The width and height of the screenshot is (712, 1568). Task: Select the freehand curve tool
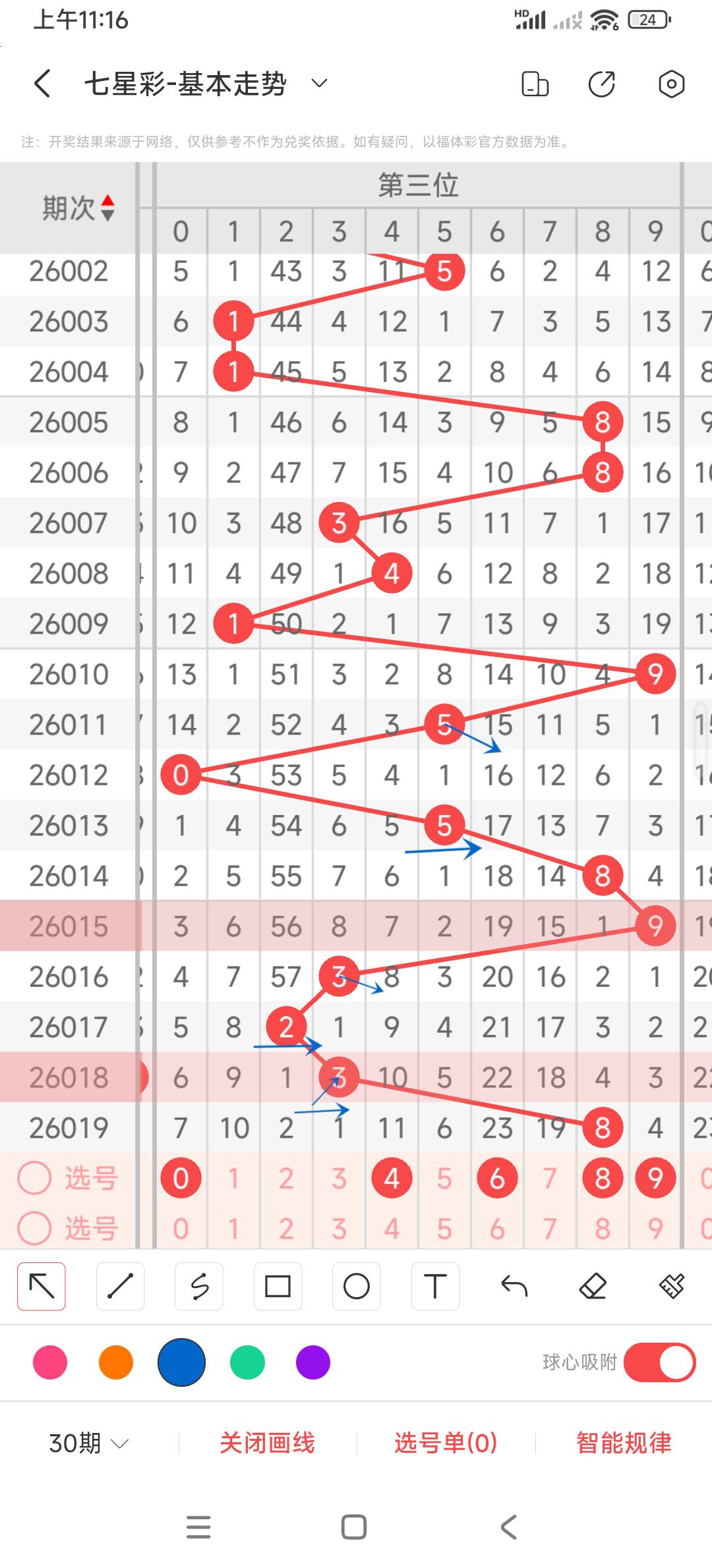199,1286
